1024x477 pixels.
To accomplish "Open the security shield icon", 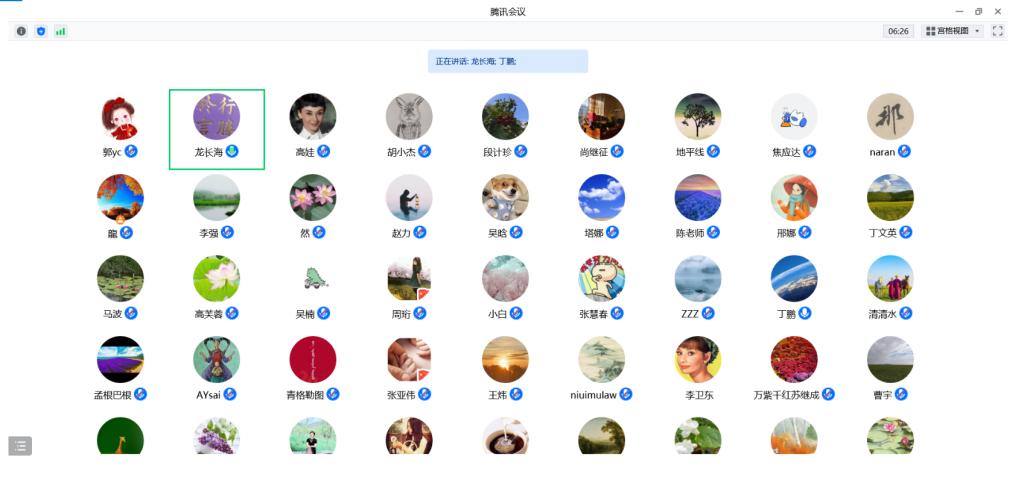I will [x=41, y=31].
